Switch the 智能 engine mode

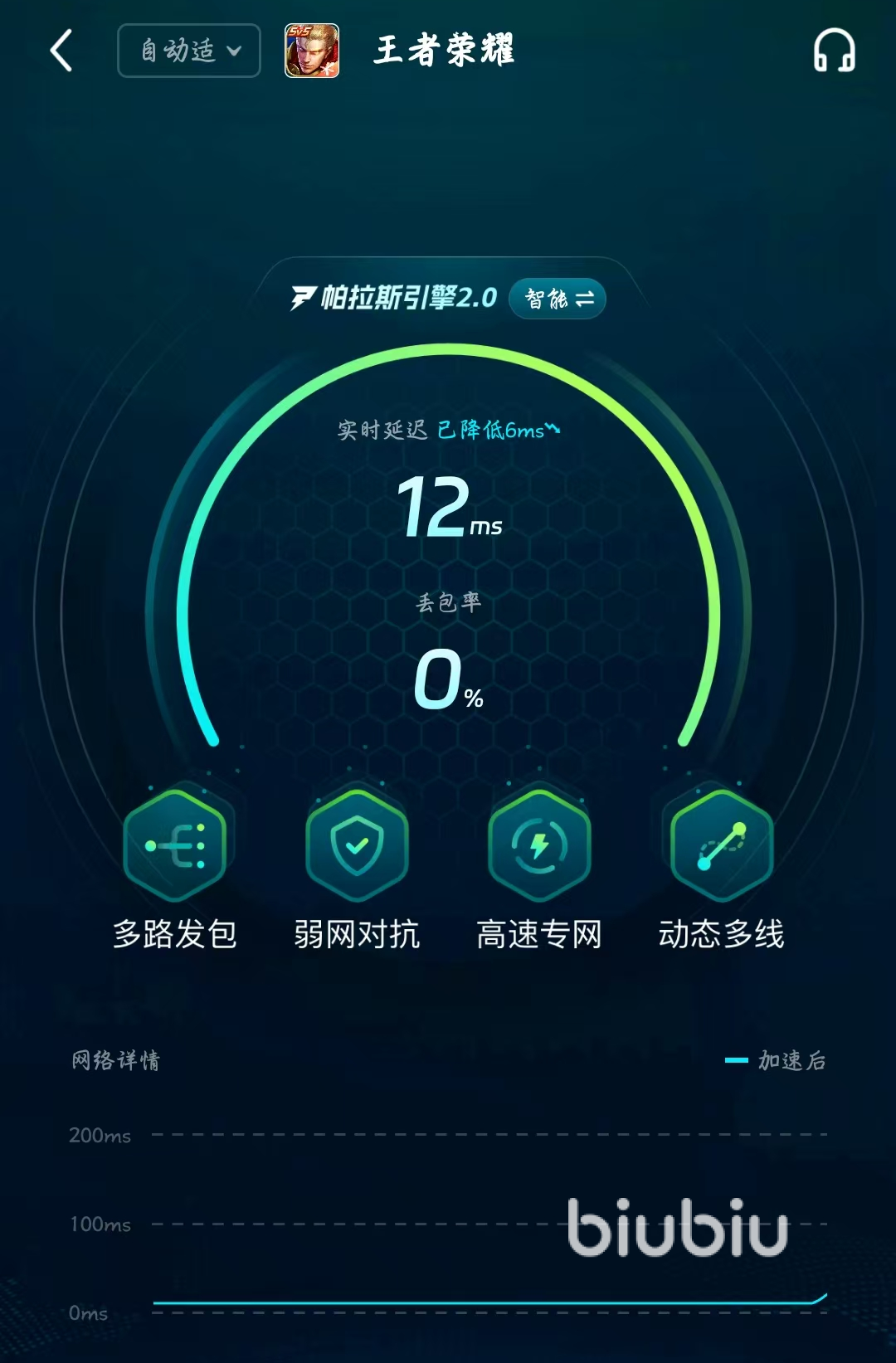click(x=558, y=299)
